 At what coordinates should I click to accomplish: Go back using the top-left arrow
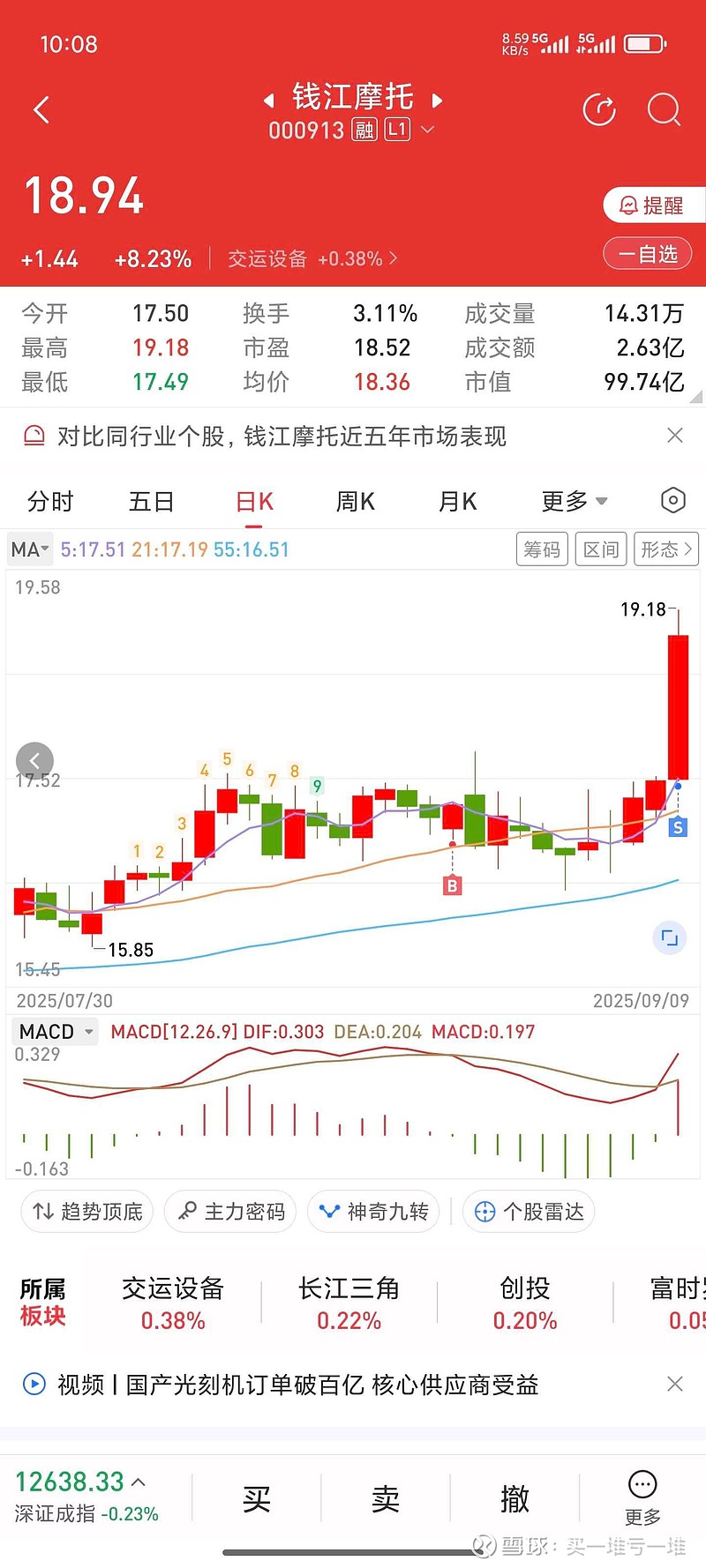coord(41,110)
